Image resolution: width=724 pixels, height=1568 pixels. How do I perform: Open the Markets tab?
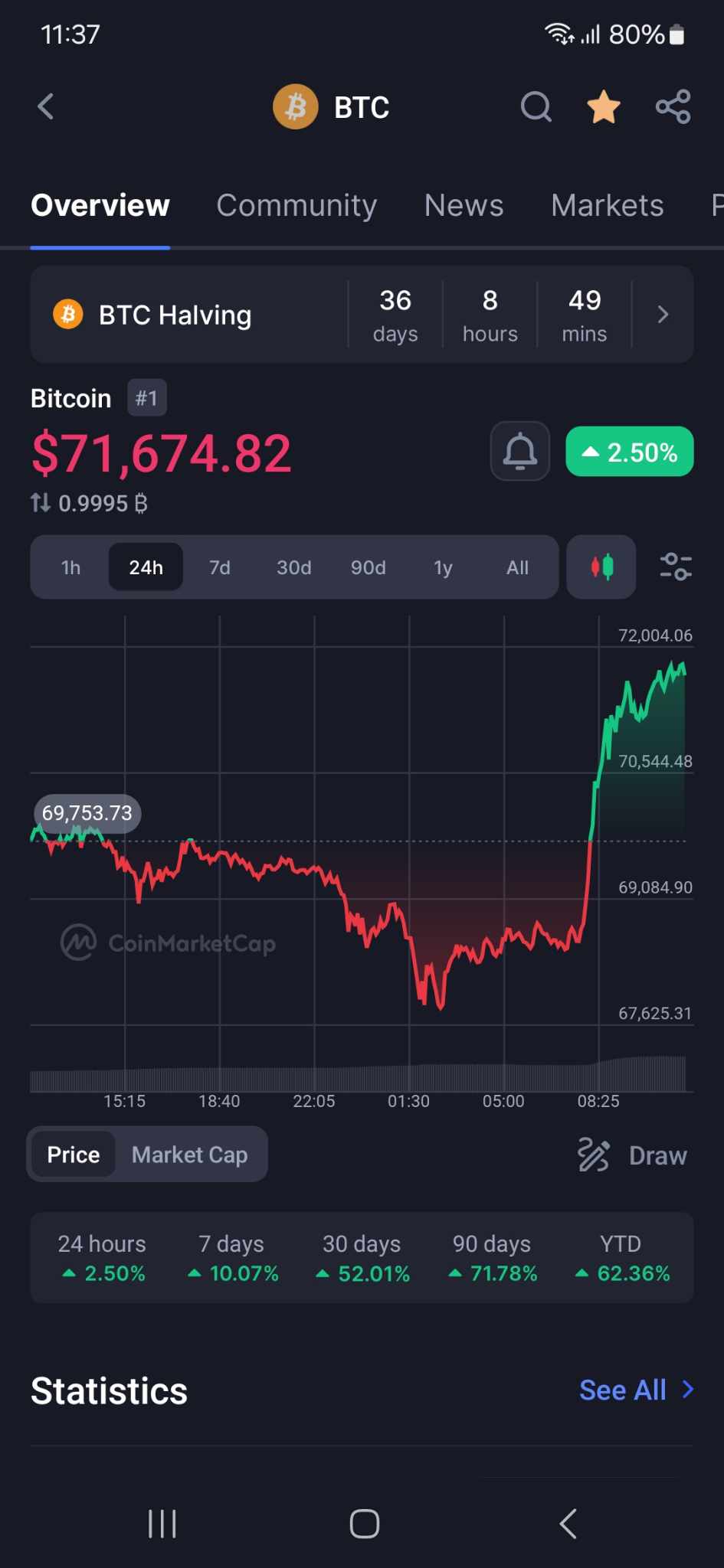point(607,205)
